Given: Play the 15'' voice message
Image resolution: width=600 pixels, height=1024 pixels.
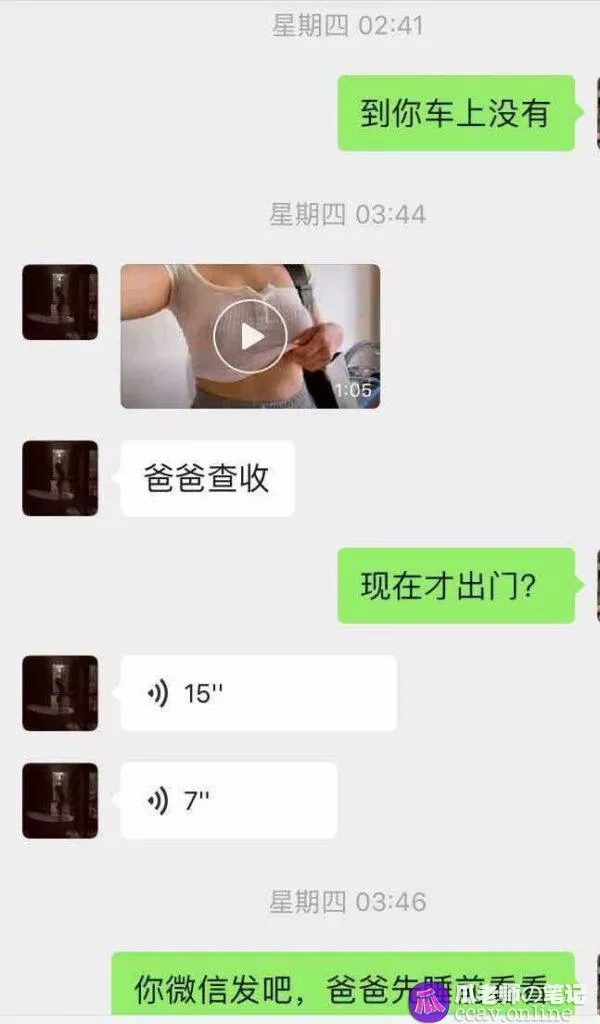Looking at the screenshot, I should coord(257,693).
